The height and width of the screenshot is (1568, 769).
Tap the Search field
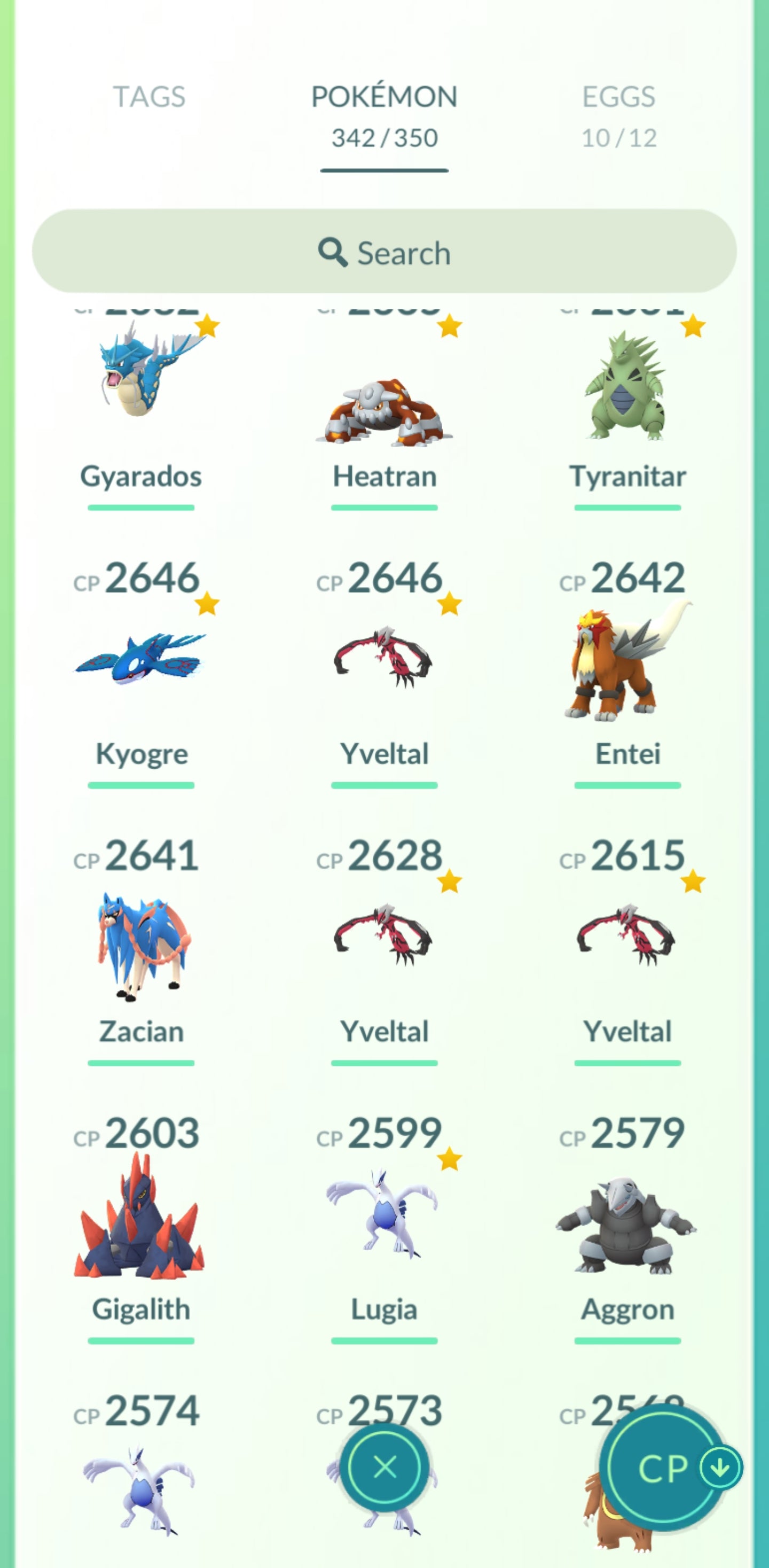tap(384, 252)
